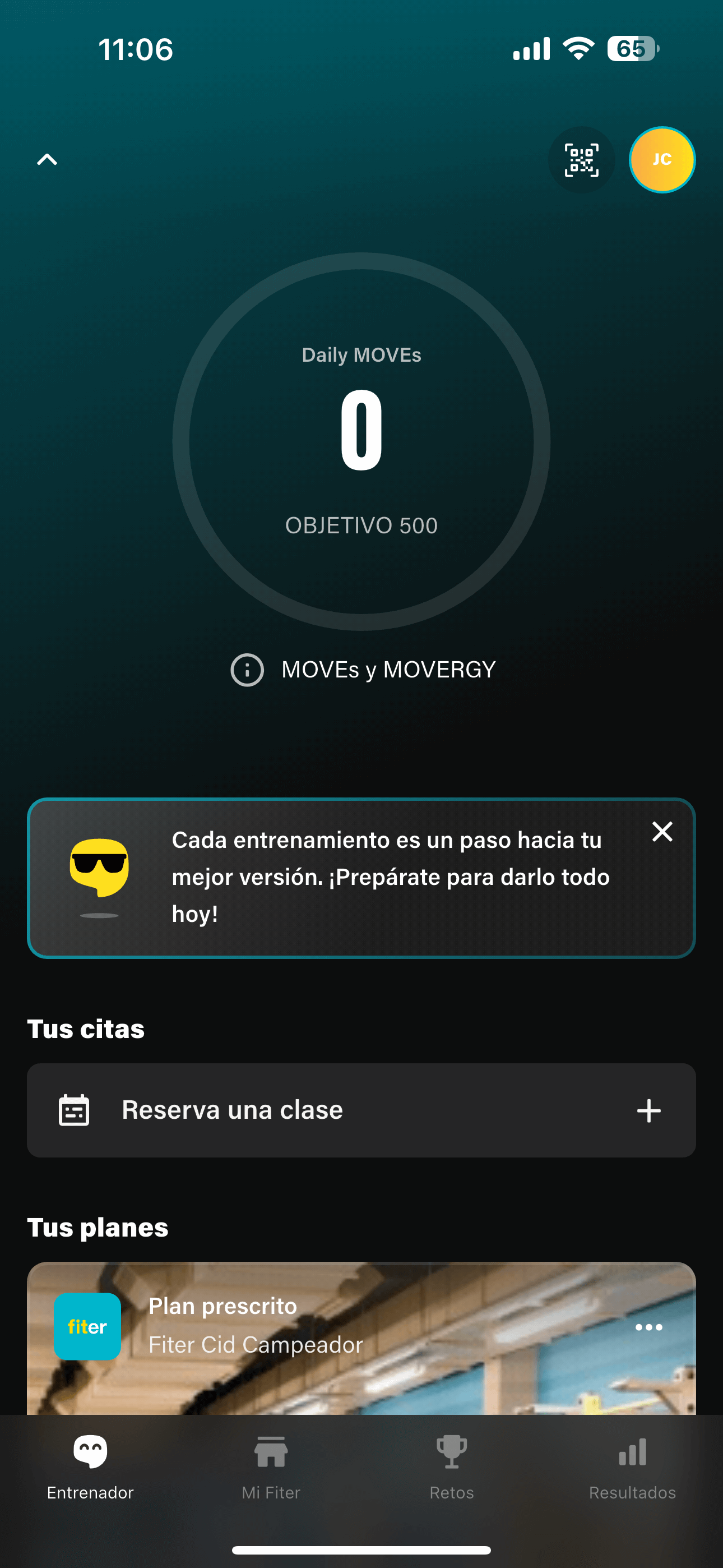The height and width of the screenshot is (1568, 723).
Task: Go to the Retos tab
Action: 452,1467
